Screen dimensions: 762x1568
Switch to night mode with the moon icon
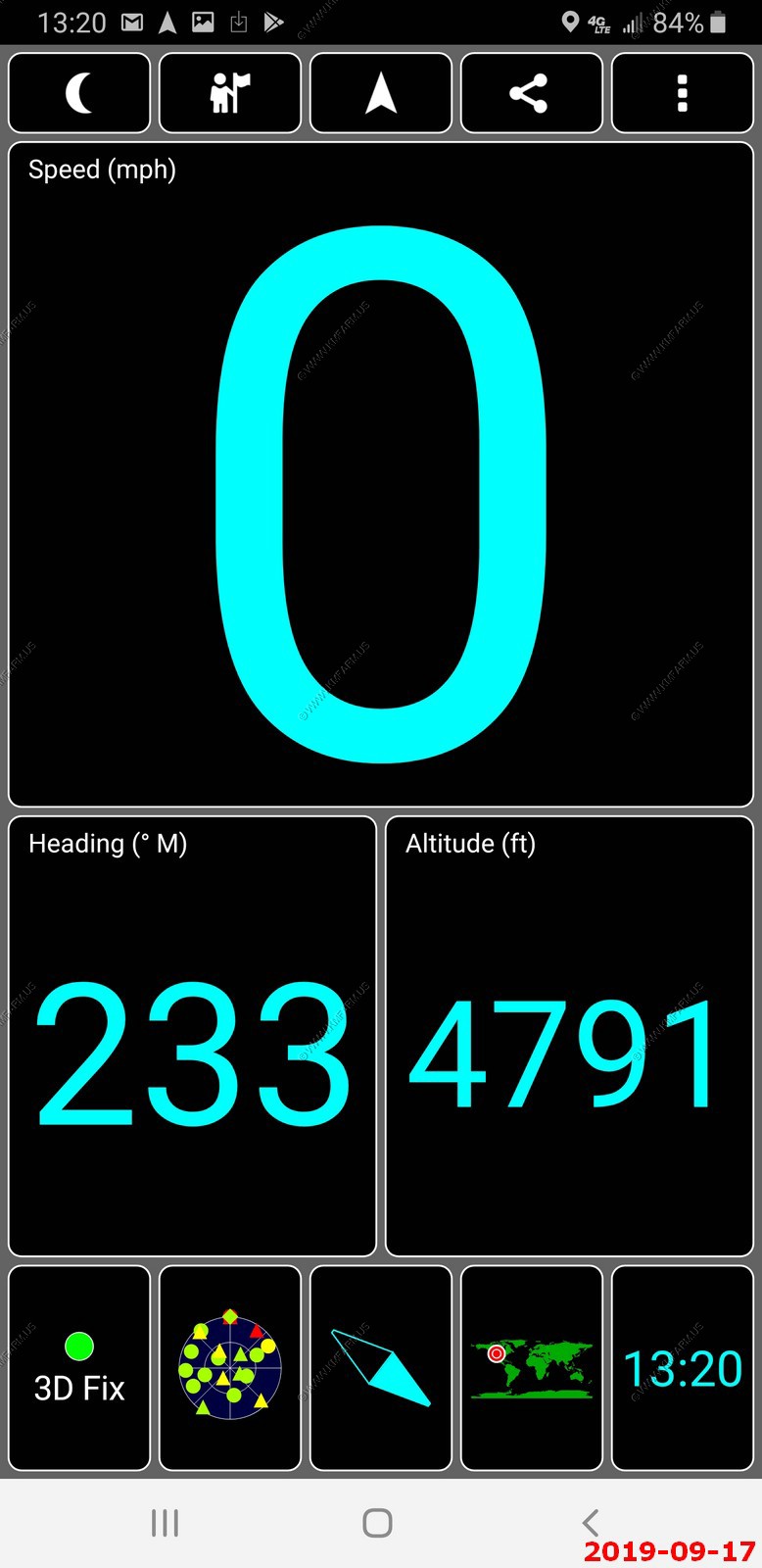79,93
